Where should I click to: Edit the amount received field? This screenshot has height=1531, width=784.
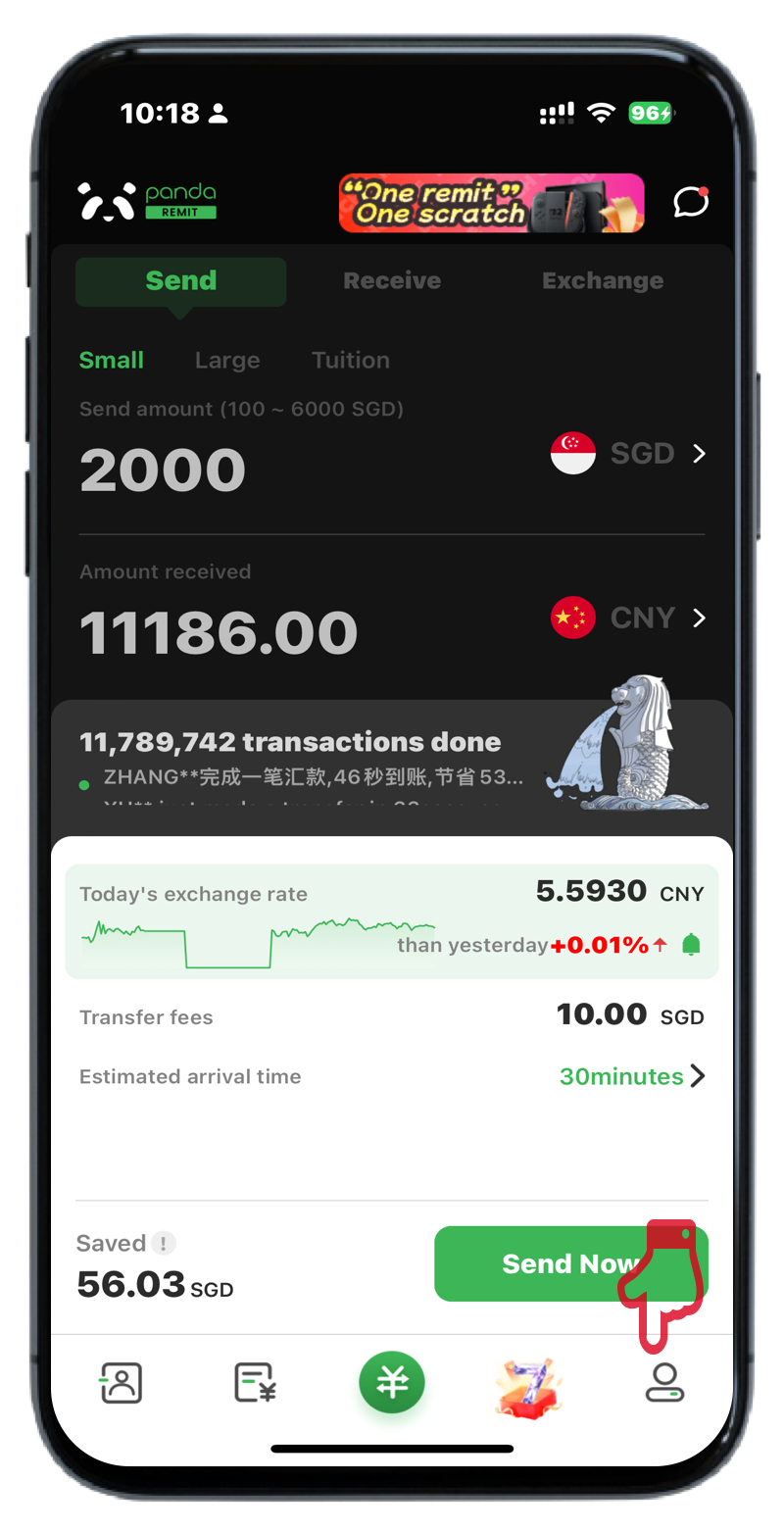pos(218,633)
